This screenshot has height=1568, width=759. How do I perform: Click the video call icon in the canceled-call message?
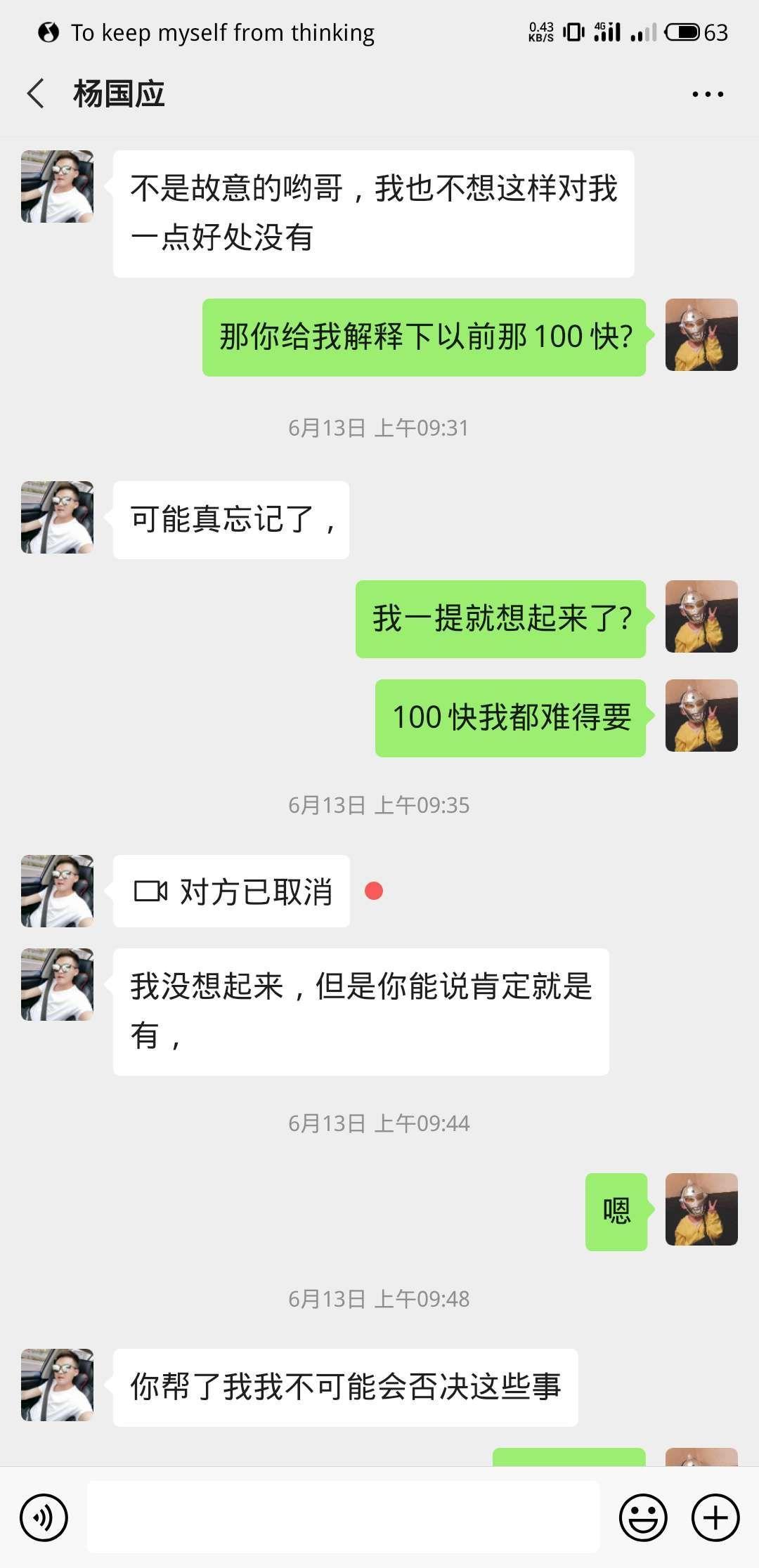[150, 891]
